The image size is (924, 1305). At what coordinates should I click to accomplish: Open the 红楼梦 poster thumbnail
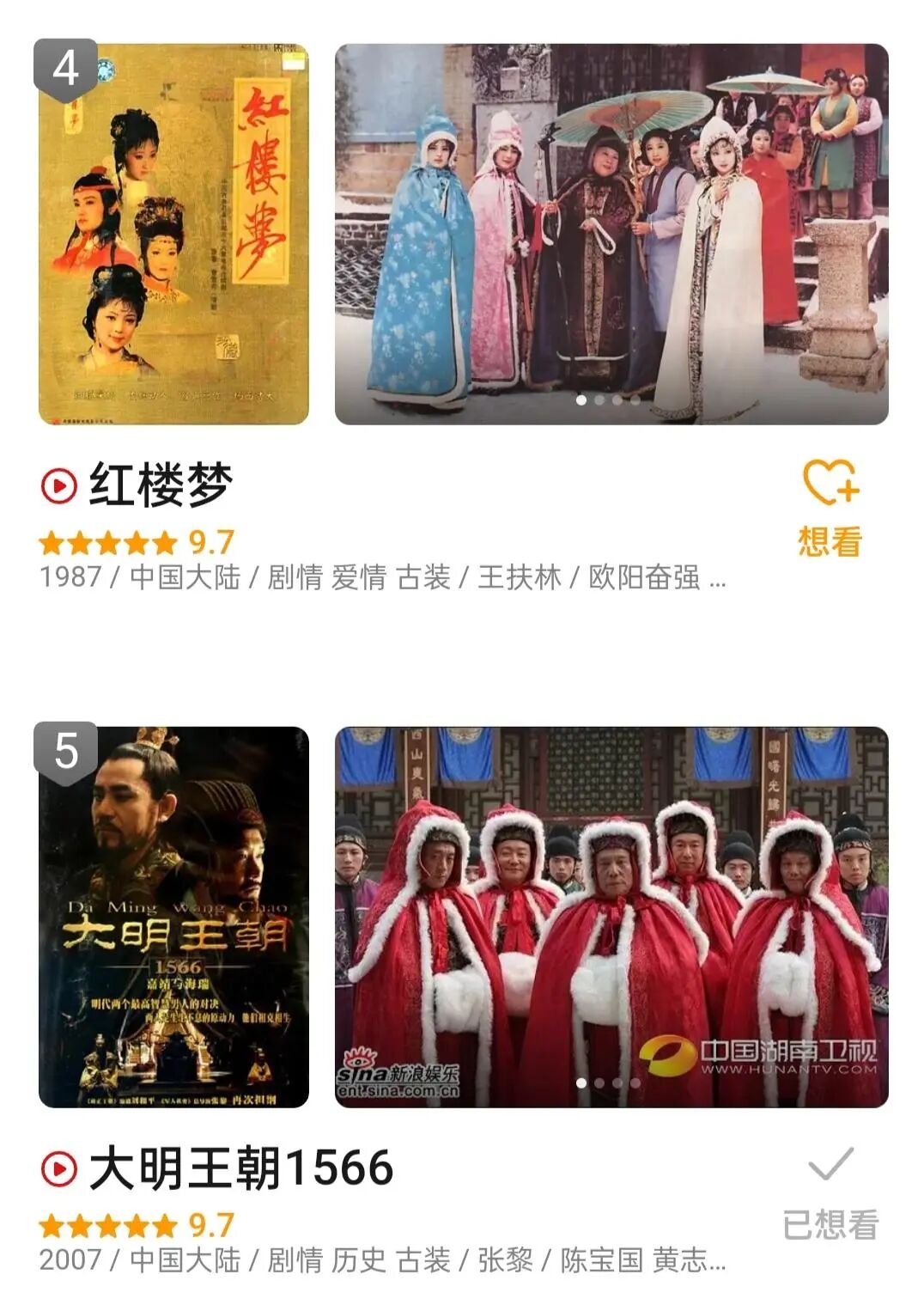(x=173, y=235)
